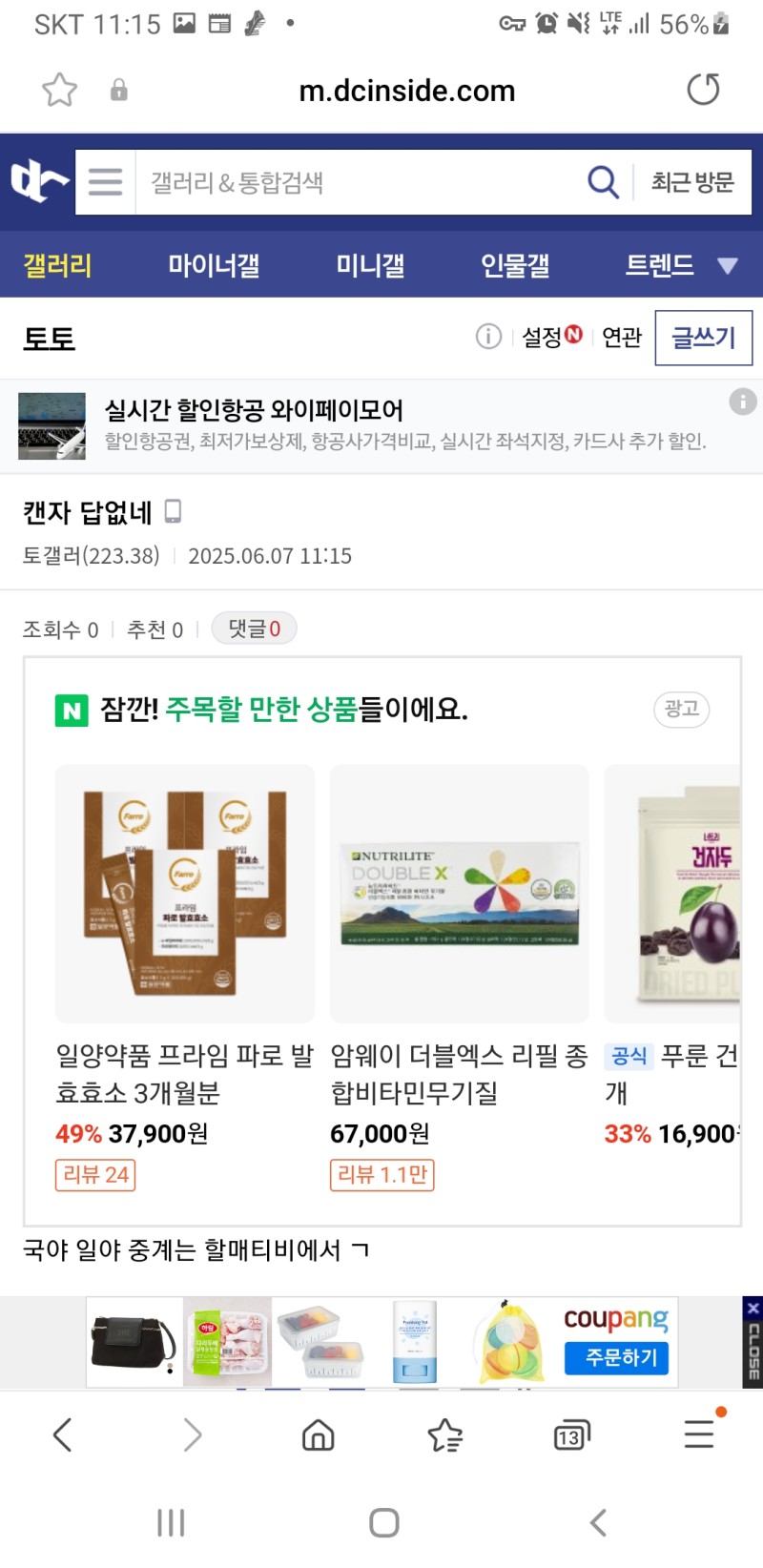Open 최근 방문 recent visits
763x1568 pixels.
point(692,182)
